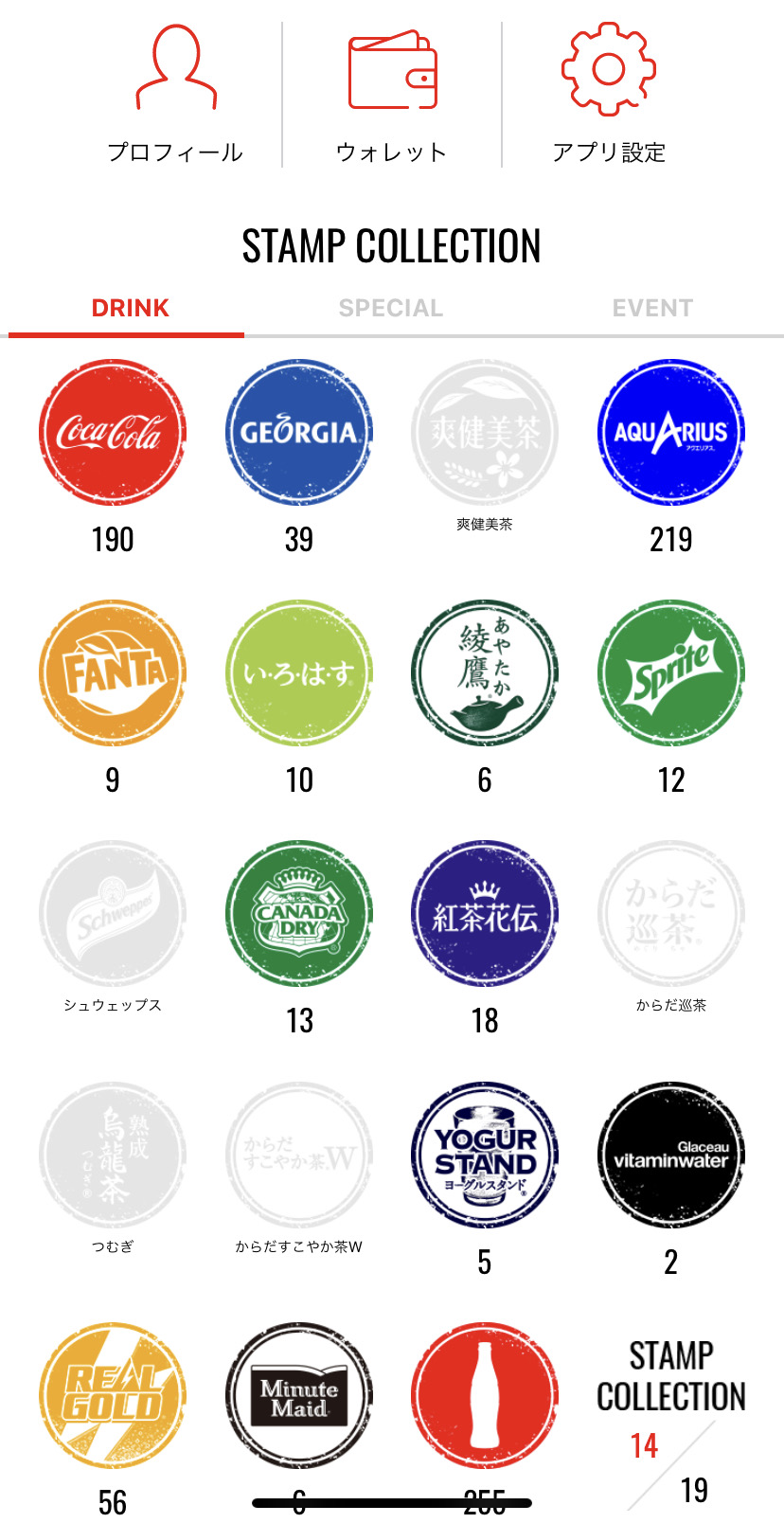The height and width of the screenshot is (1523, 784).
Task: Open アプリ設定 app settings
Action: point(609,95)
